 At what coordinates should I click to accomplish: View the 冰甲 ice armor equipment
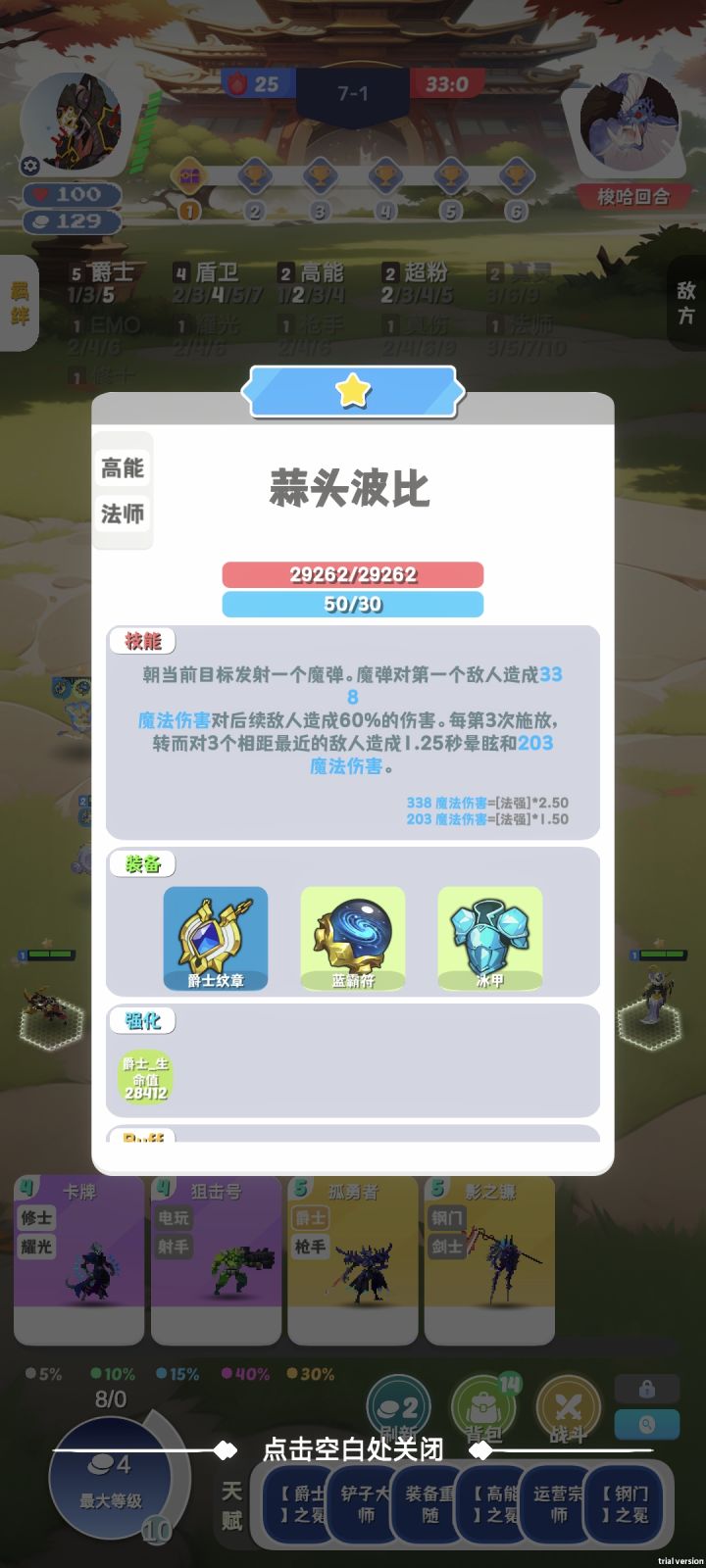click(x=490, y=936)
